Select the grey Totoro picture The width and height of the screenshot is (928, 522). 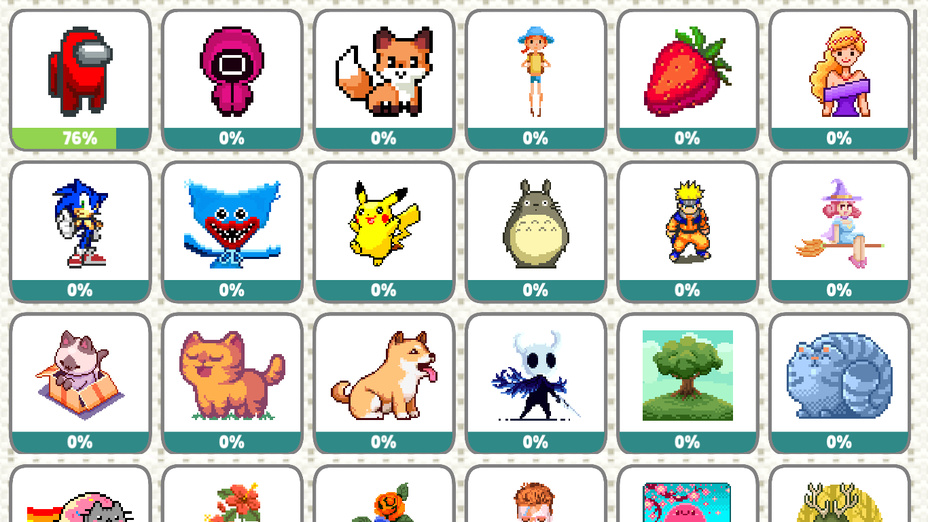(x=535, y=224)
